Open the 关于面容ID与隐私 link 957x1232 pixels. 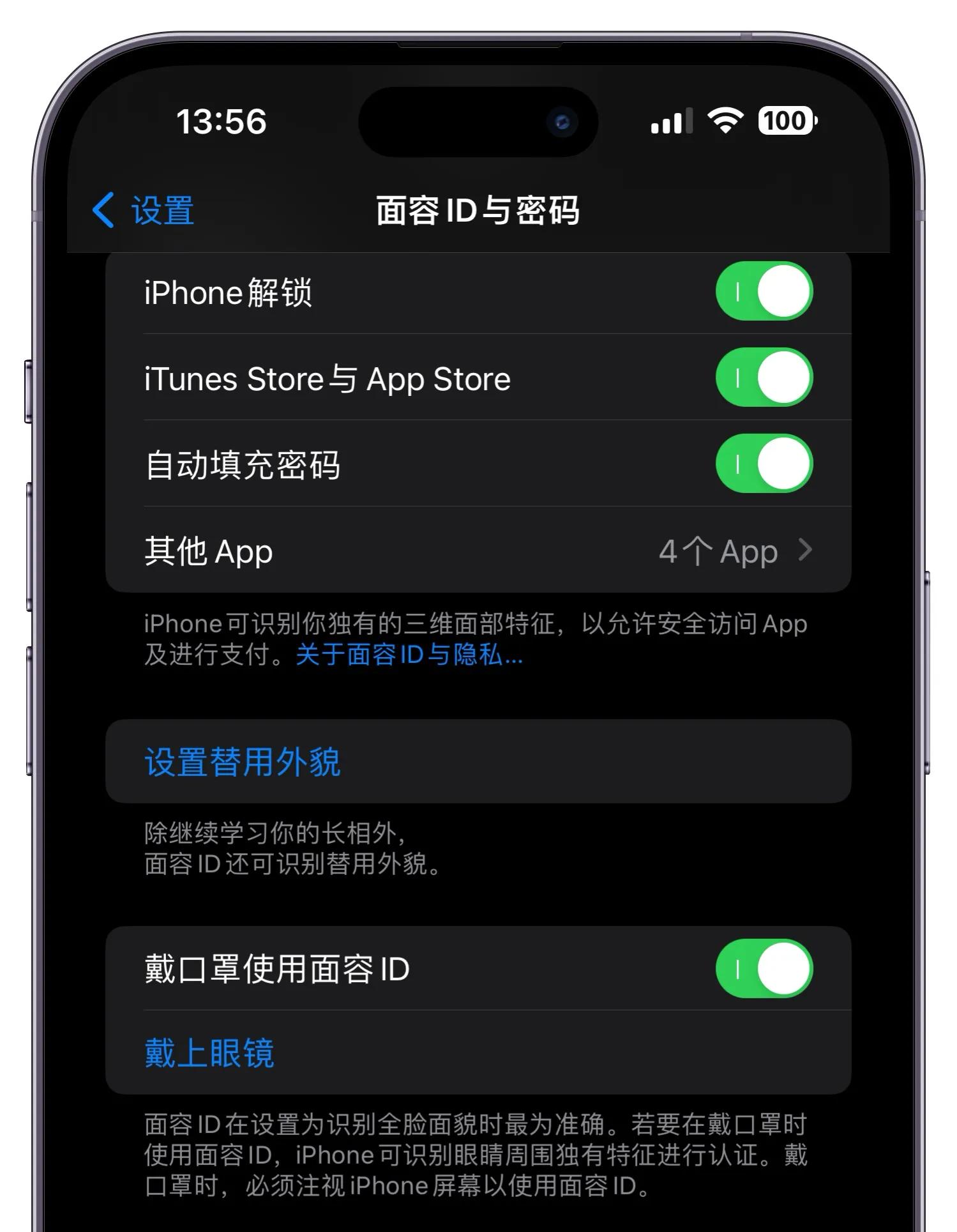pos(409,655)
